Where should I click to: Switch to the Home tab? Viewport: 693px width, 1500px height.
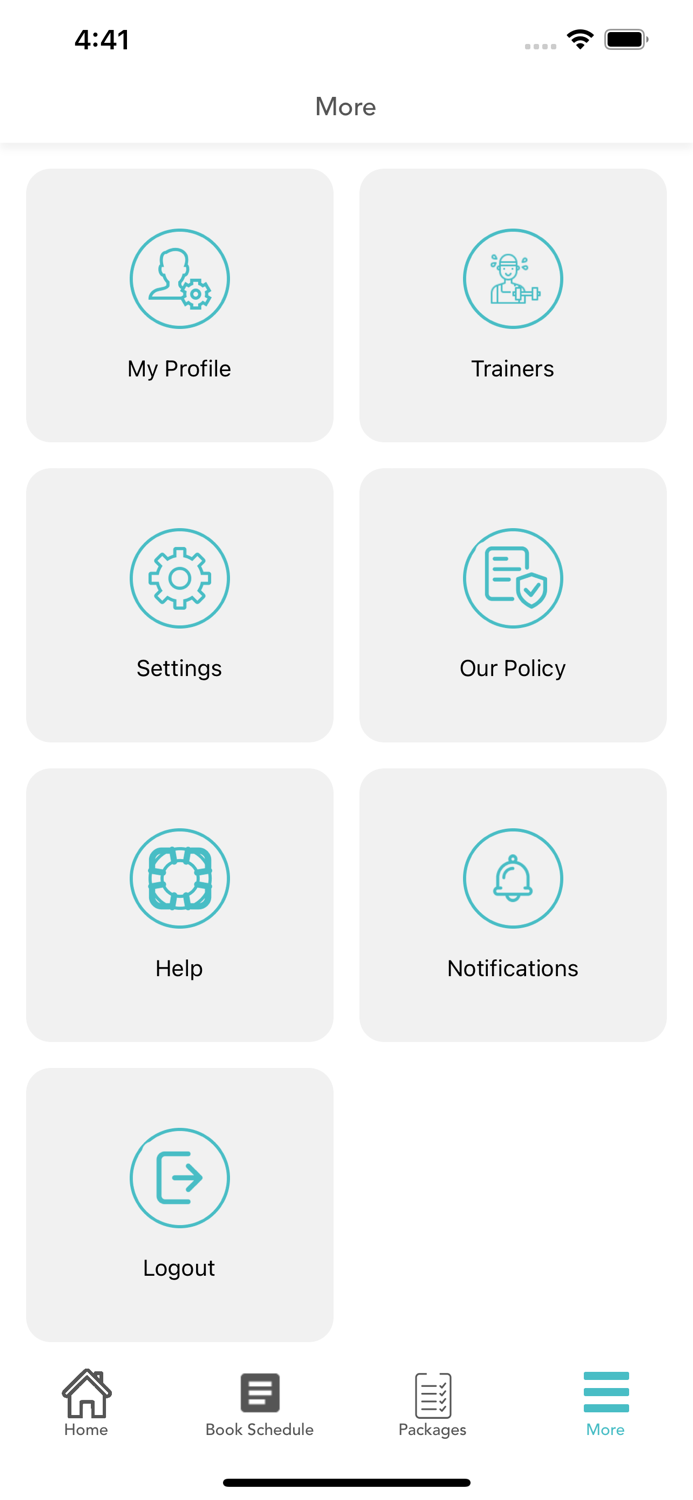tap(86, 1403)
